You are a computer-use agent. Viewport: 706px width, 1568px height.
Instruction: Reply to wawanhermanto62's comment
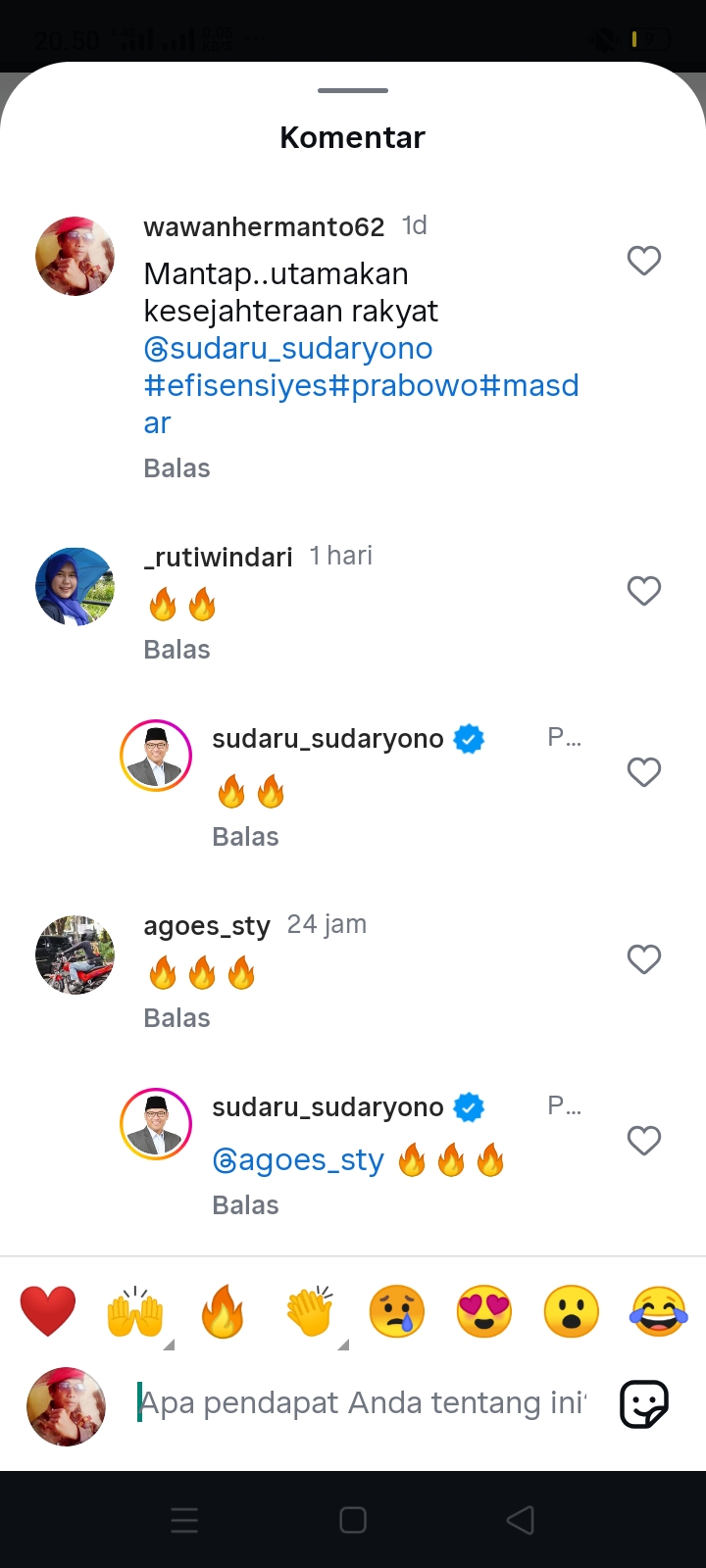[x=176, y=468]
